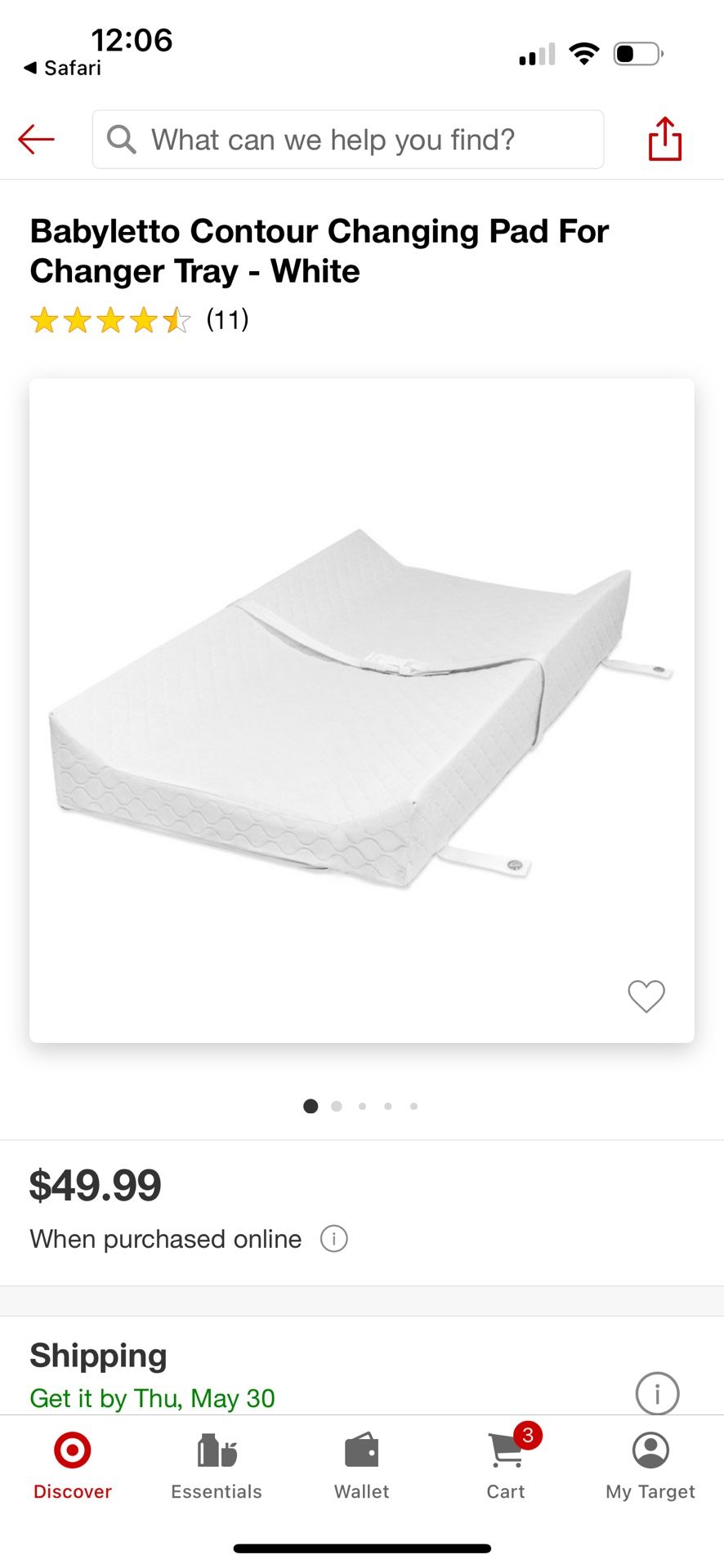
Task: Tap the search magnifier icon
Action: [121, 140]
